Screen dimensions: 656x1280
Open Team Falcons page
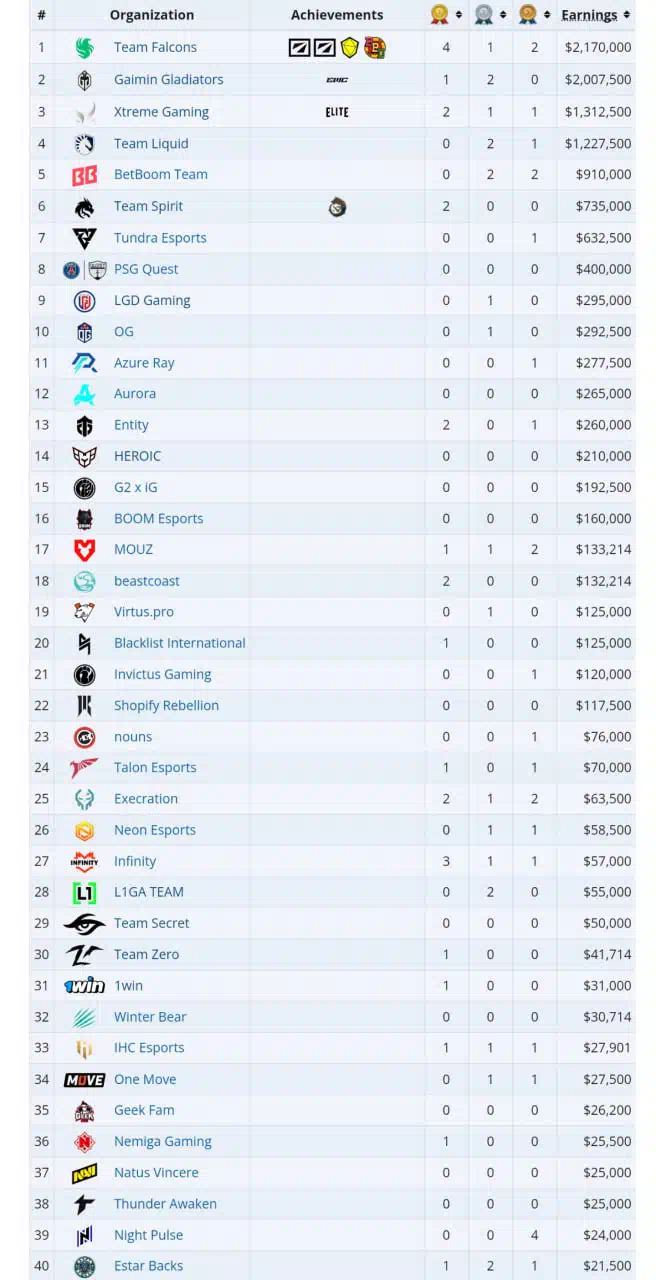(x=155, y=47)
